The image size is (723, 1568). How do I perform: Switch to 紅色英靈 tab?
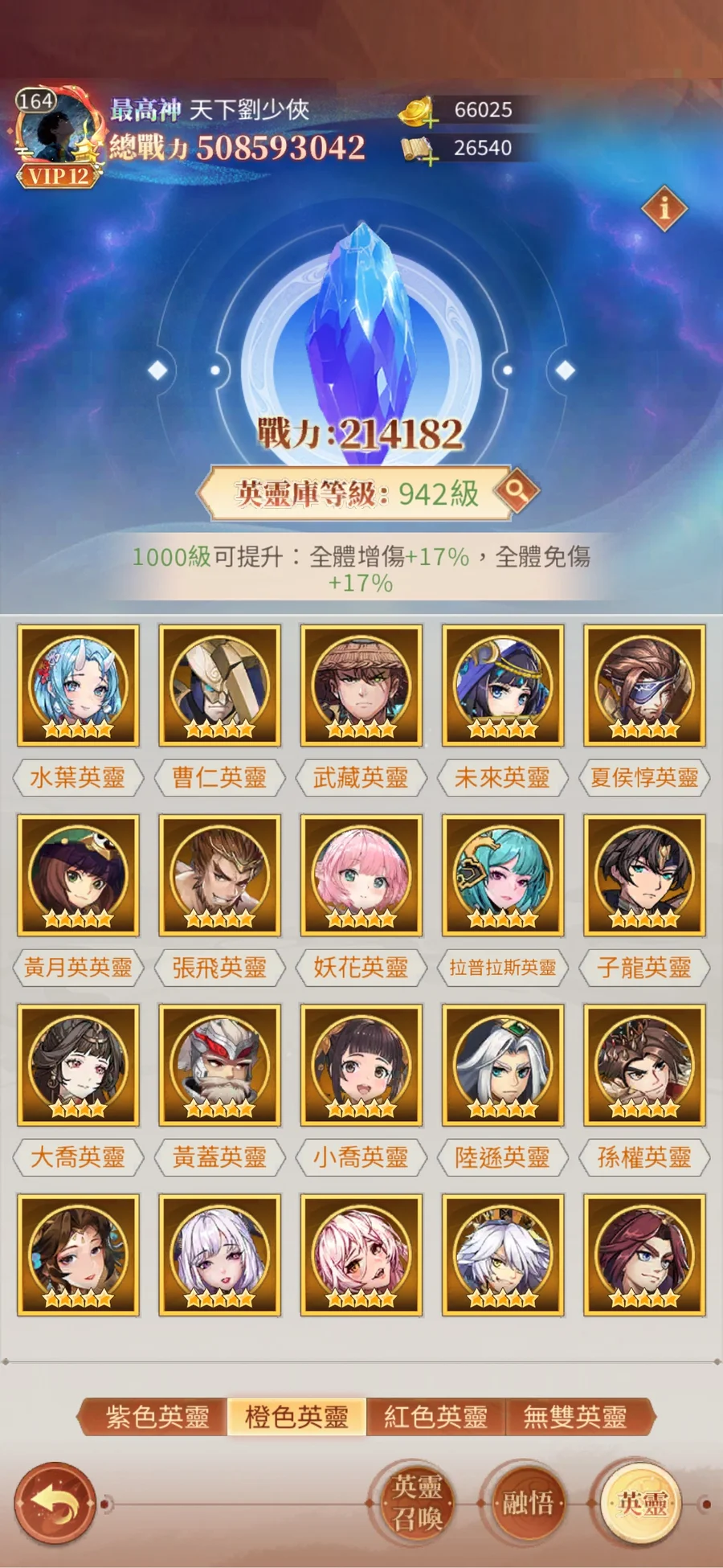[435, 1416]
